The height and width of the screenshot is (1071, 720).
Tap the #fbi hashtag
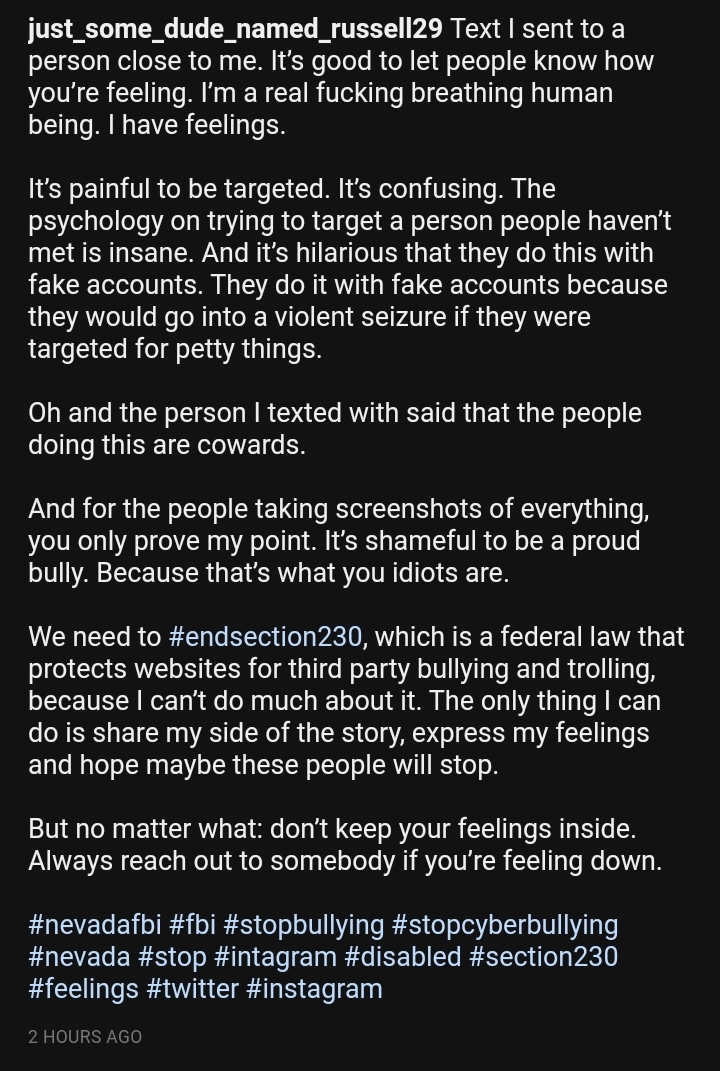tap(193, 925)
